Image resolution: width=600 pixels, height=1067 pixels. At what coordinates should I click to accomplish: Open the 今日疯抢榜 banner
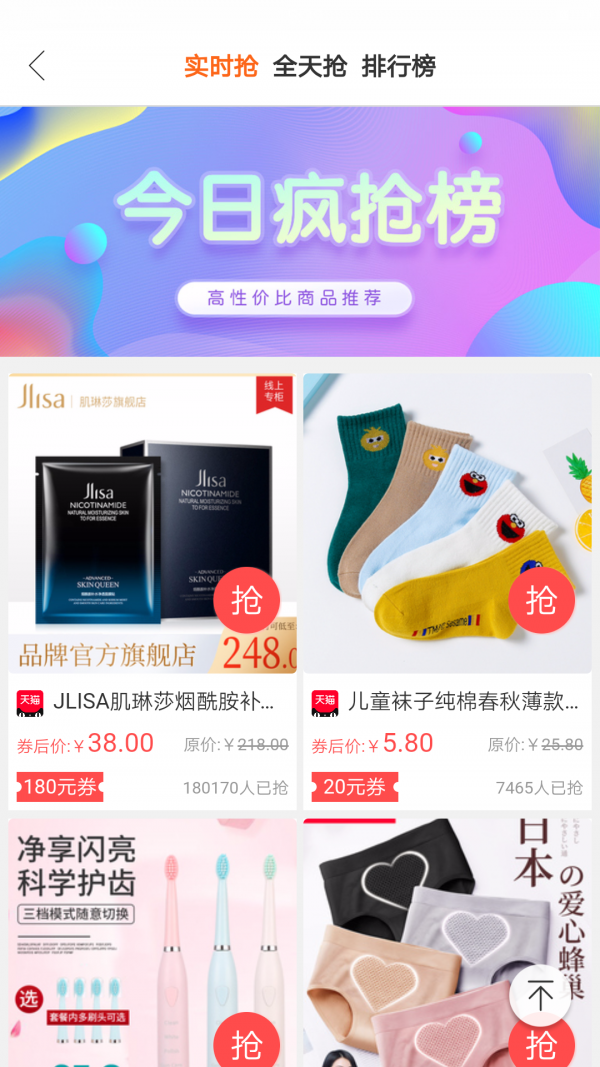[x=300, y=232]
